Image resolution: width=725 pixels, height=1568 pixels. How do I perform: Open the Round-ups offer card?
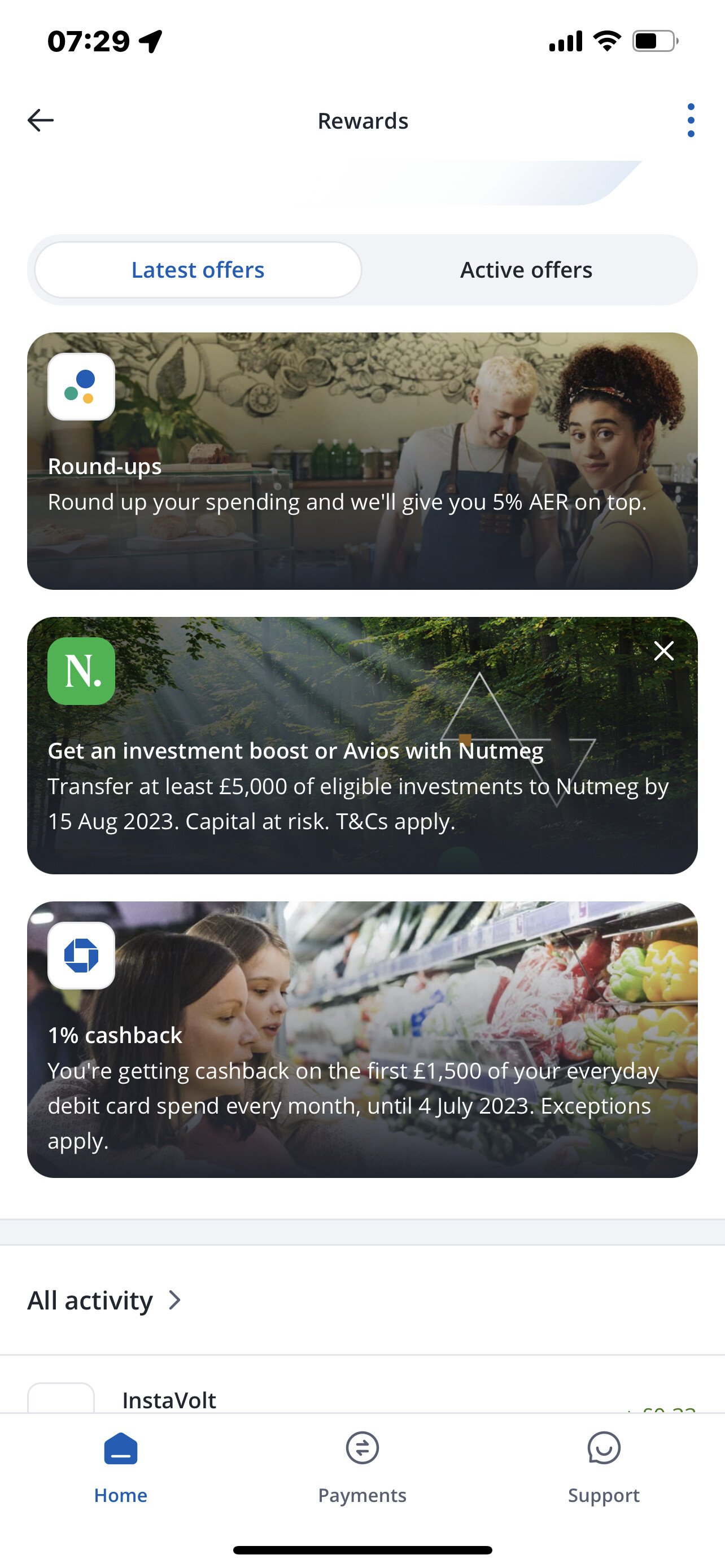click(362, 461)
